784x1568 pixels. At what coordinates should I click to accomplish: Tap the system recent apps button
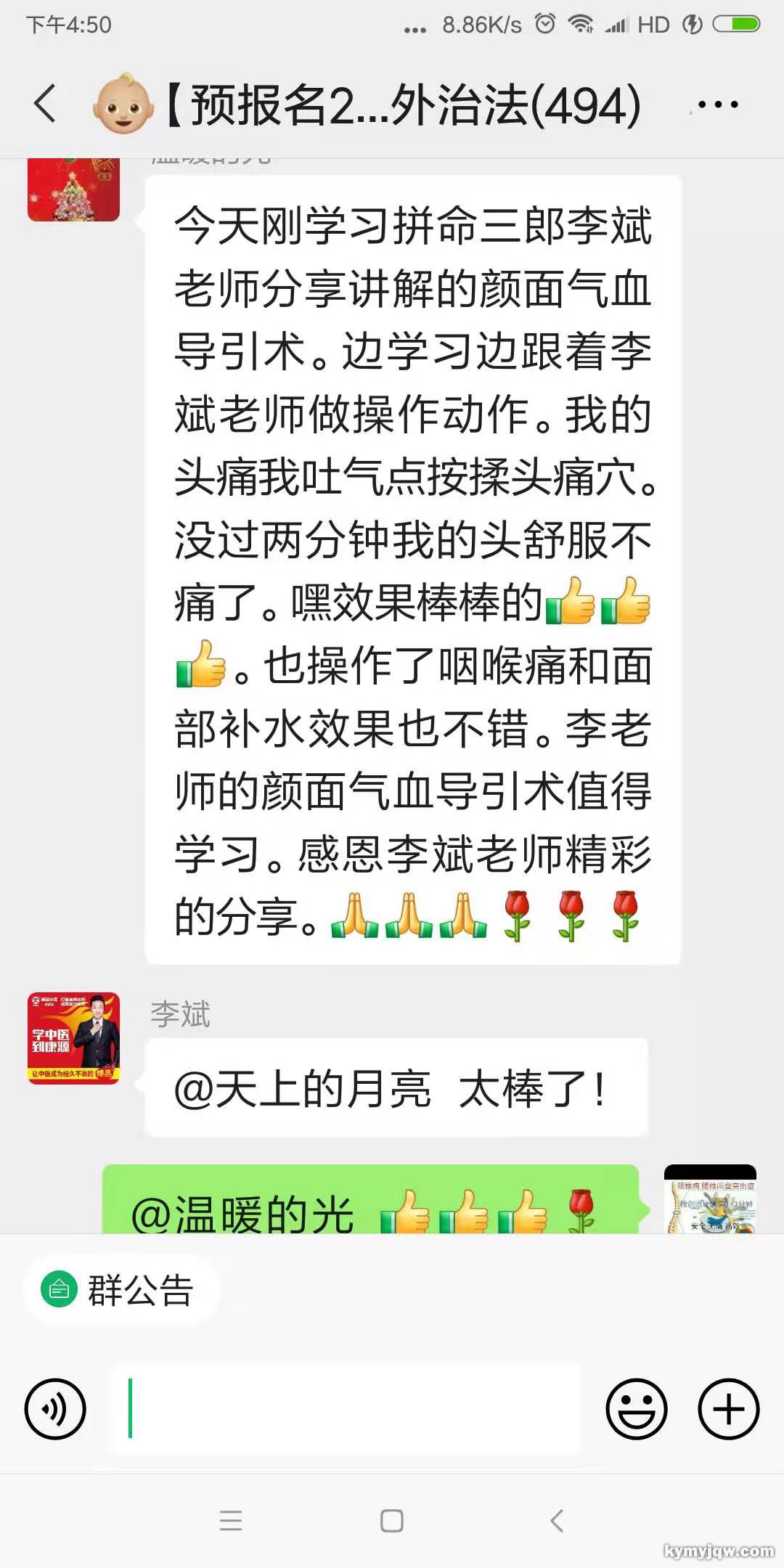(x=230, y=1520)
